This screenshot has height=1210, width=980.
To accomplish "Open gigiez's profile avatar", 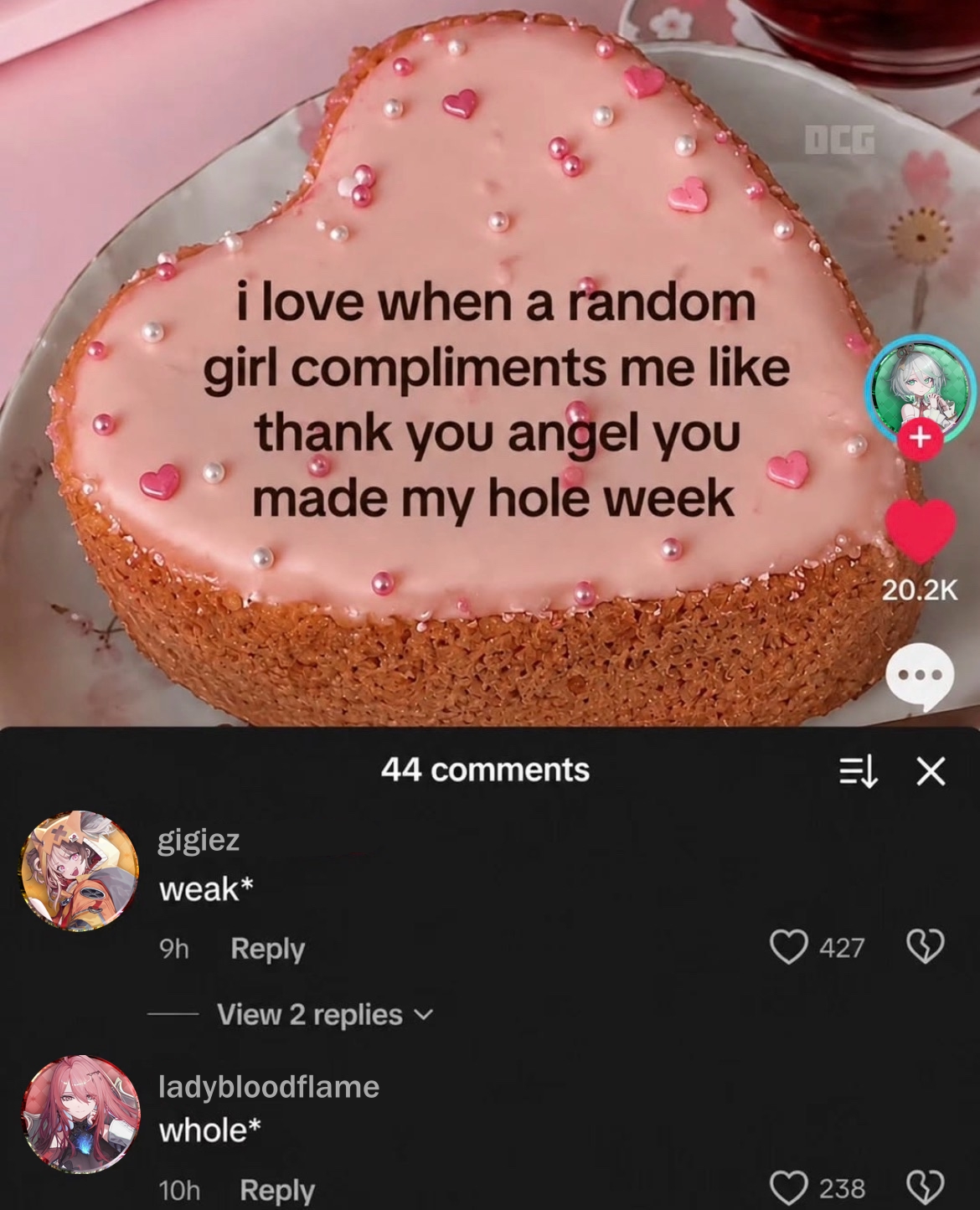I will click(x=80, y=871).
